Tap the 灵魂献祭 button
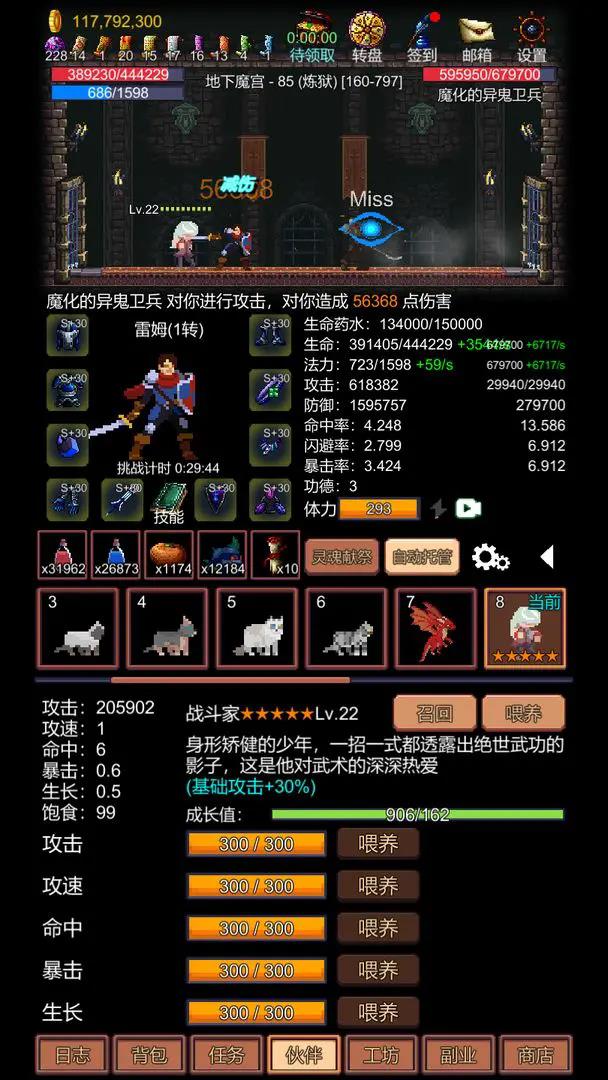The image size is (608, 1080). [x=341, y=556]
